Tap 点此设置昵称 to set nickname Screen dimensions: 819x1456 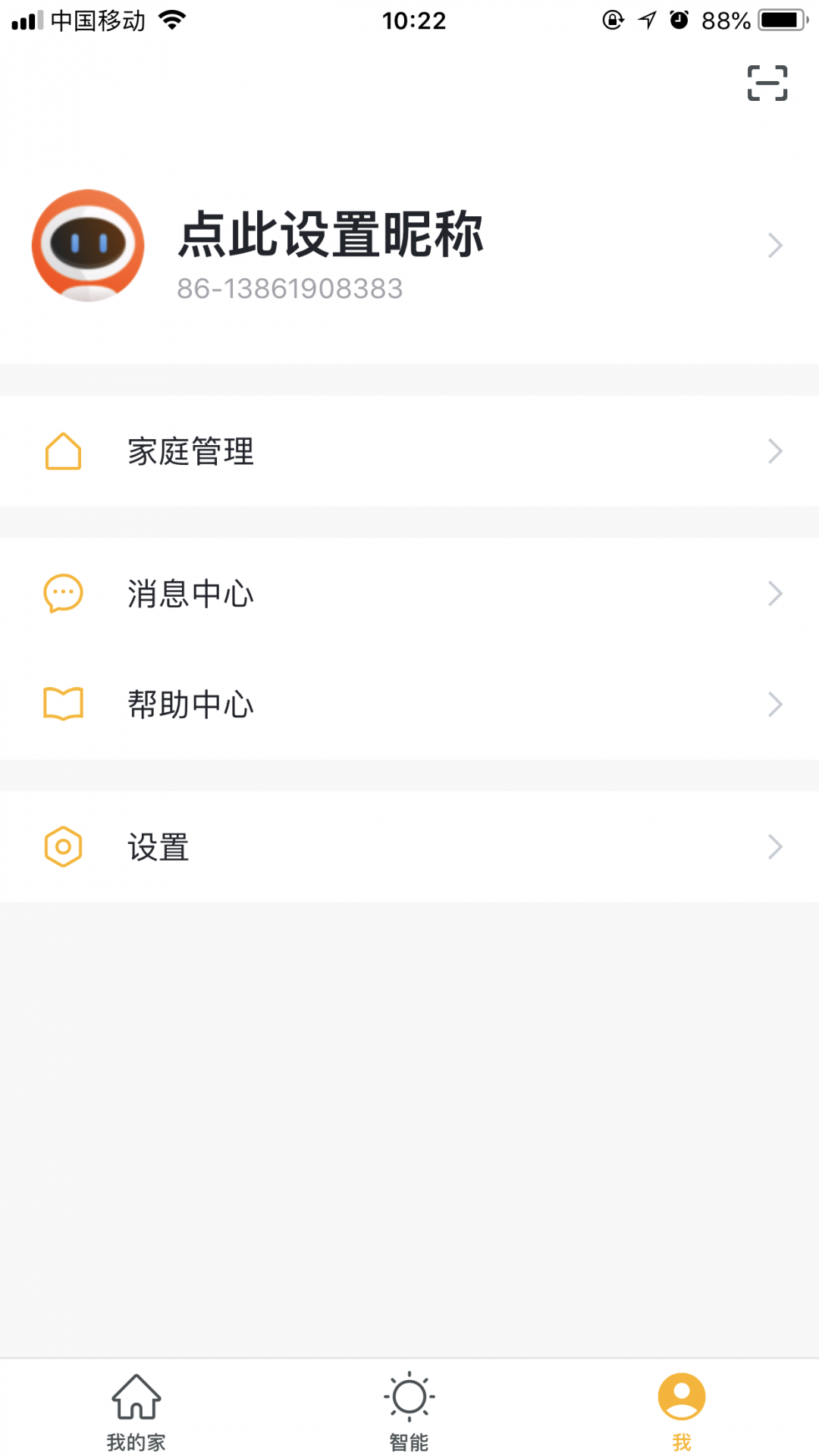(331, 234)
